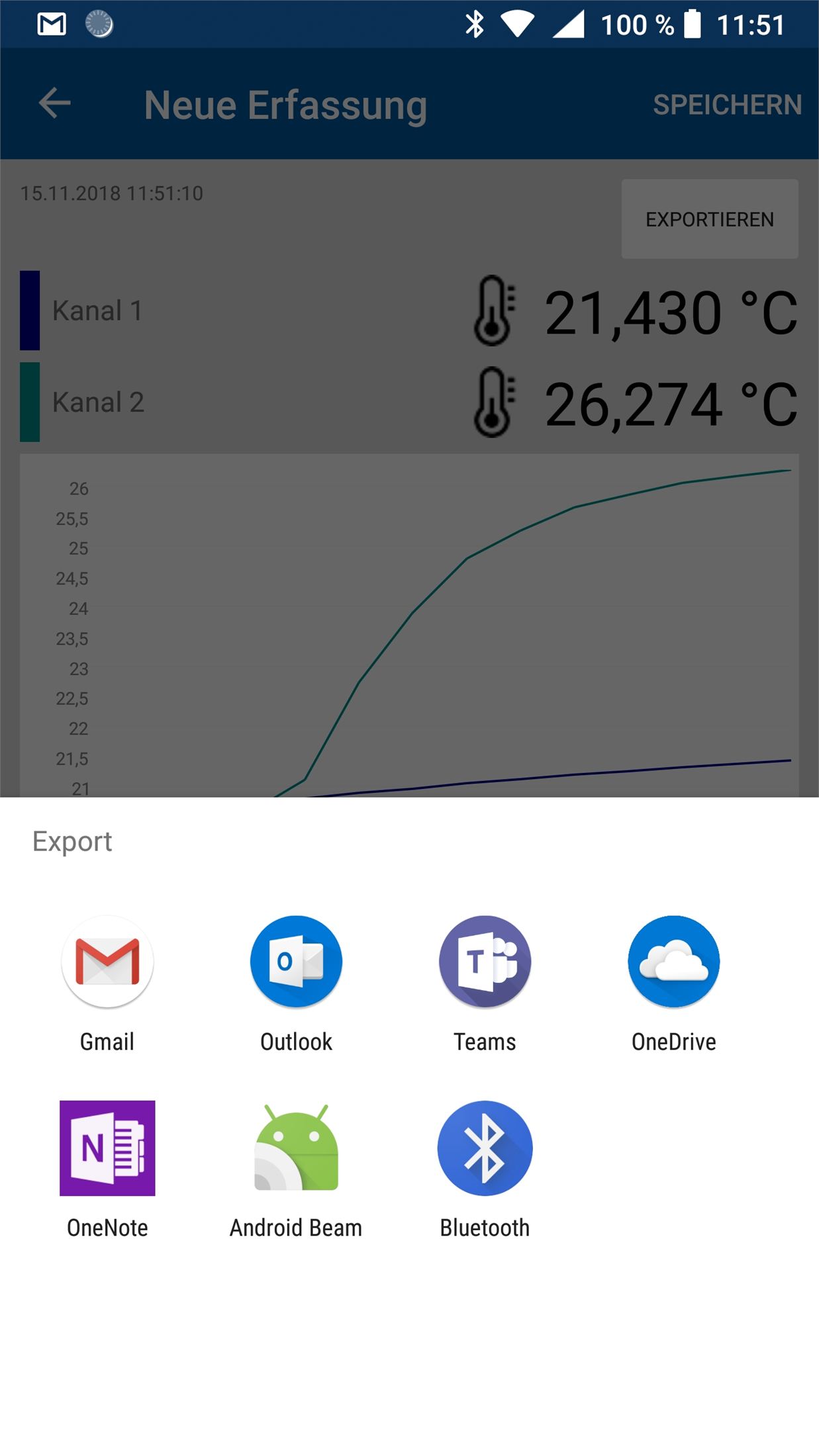Select OneNote as export target
This screenshot has height=1456, width=819.
tap(107, 1149)
